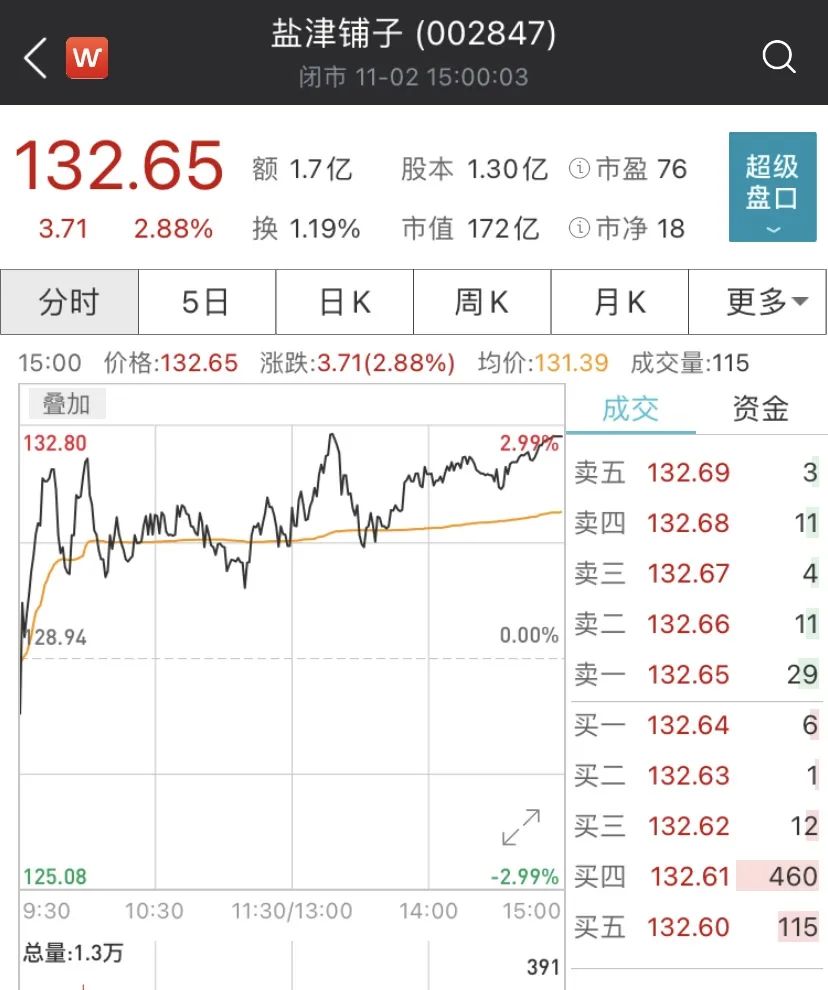828x990 pixels.
Task: Tap the search magnifier icon
Action: [779, 58]
